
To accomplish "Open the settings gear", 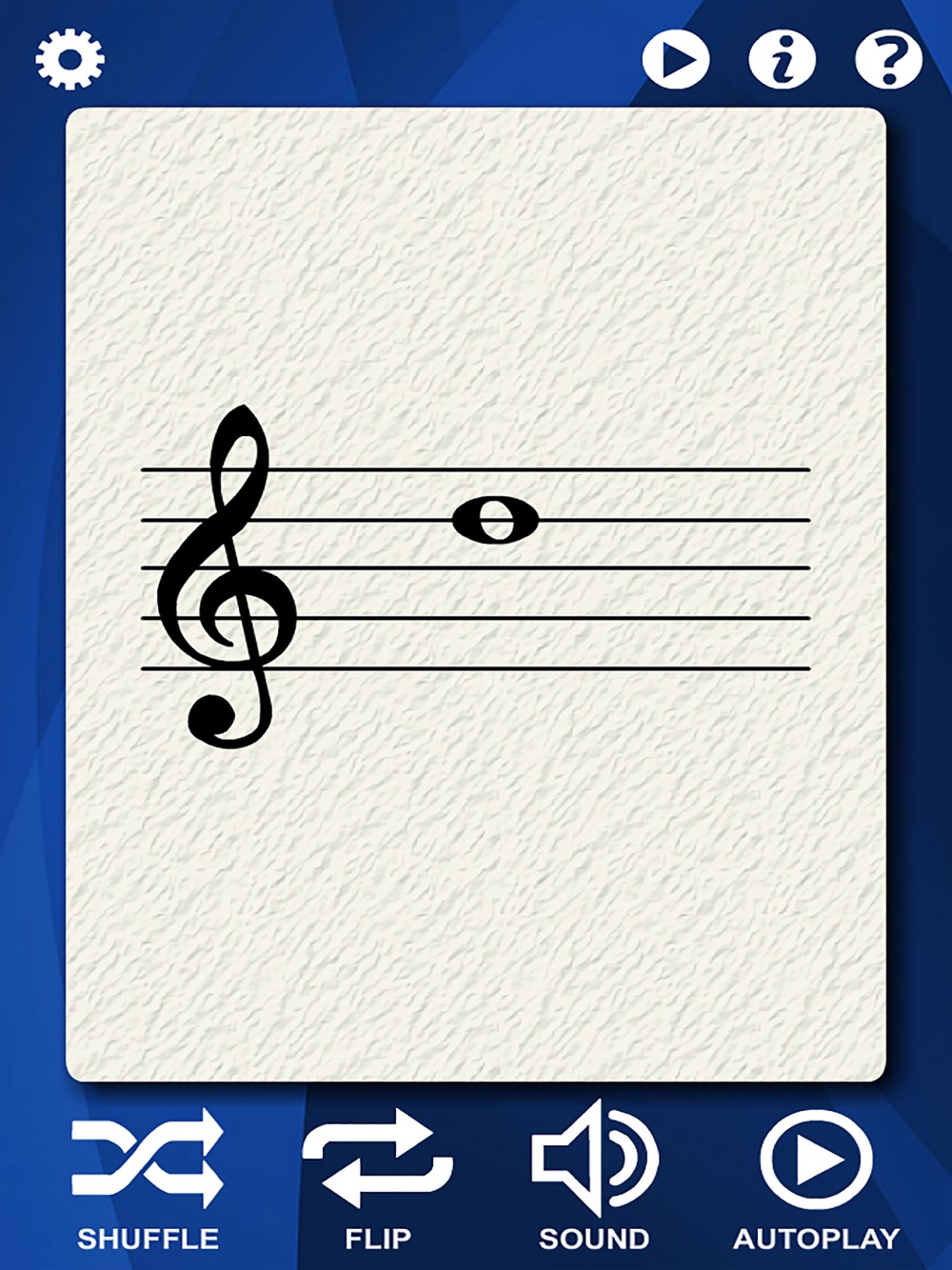I will (x=69, y=59).
